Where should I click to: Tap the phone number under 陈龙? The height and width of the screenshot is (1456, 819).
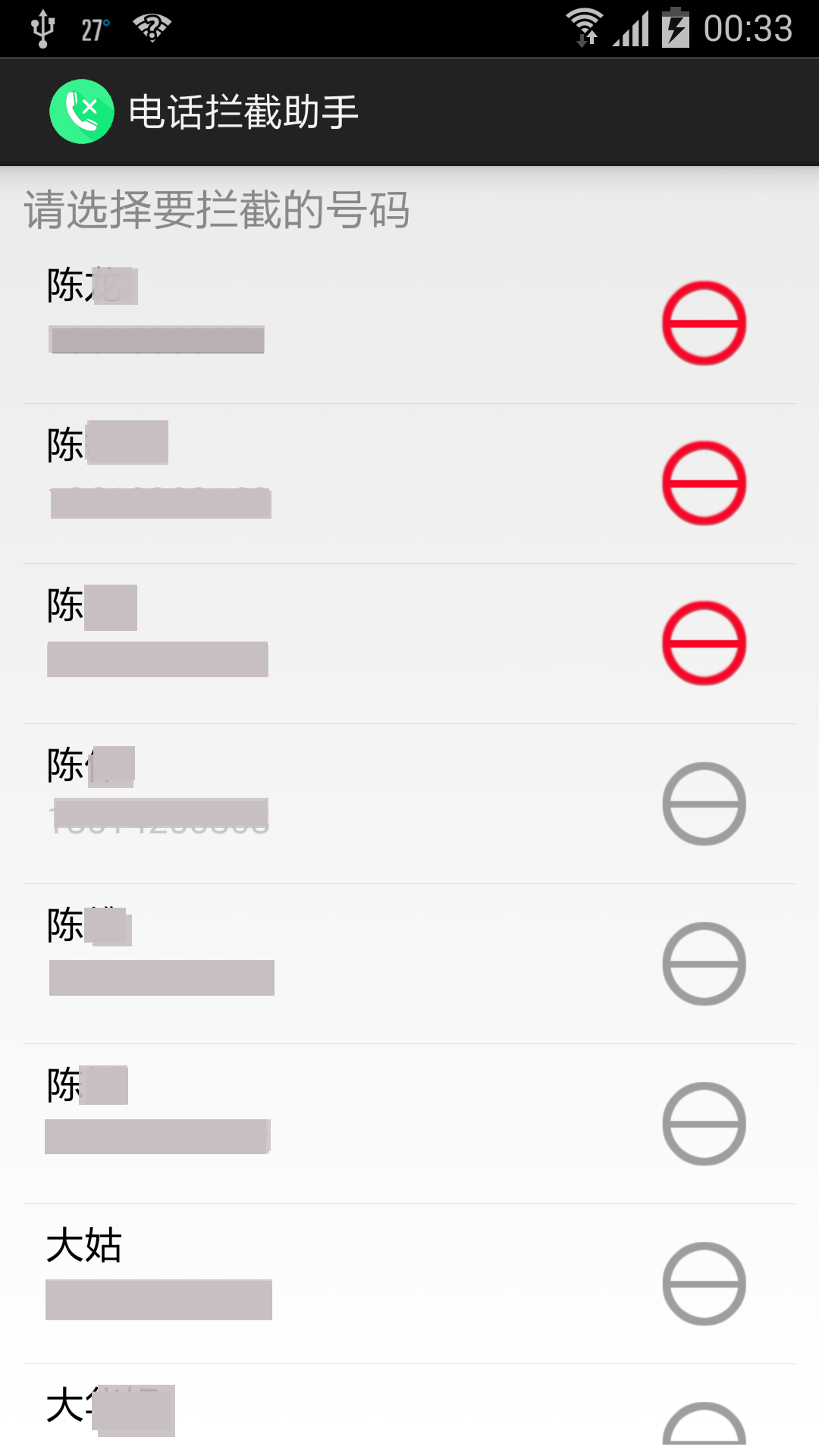156,338
